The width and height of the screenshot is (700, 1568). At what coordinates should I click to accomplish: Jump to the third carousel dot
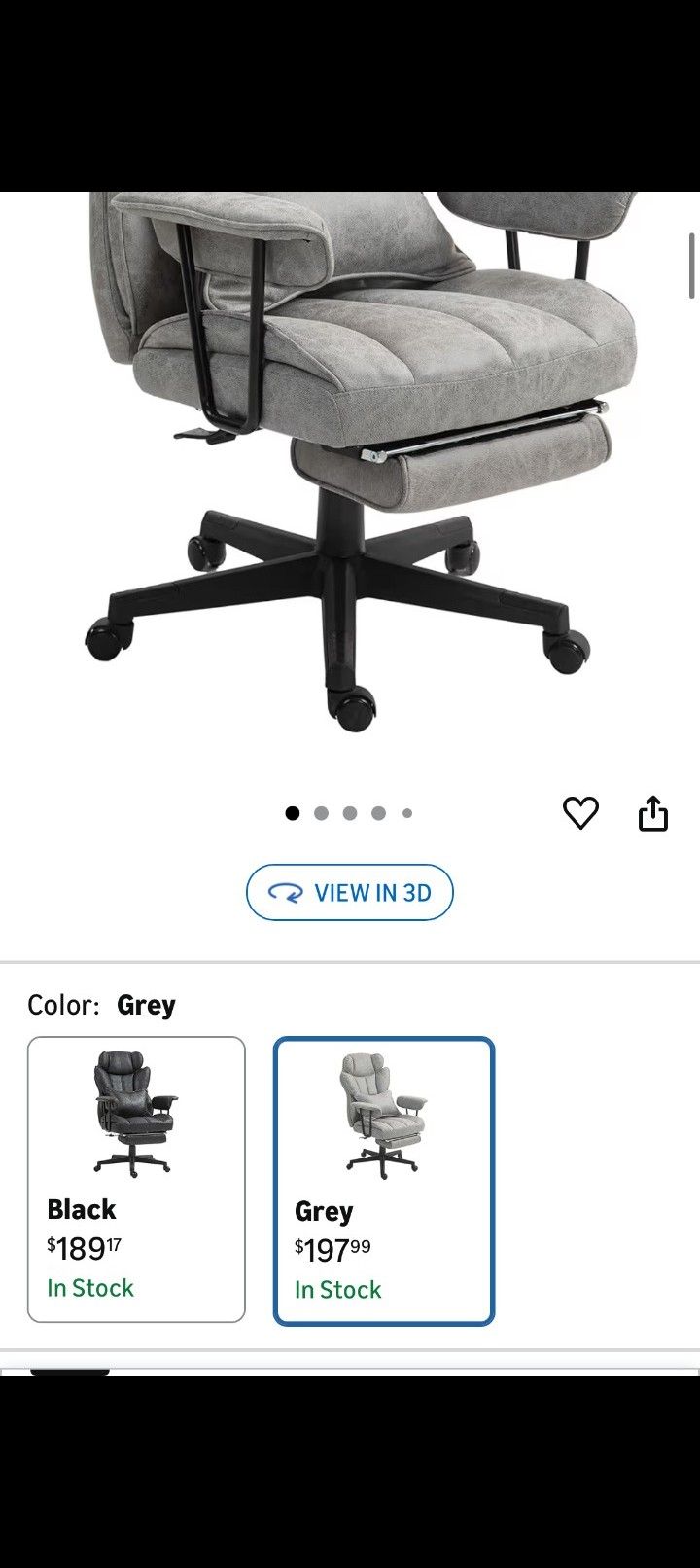(x=349, y=812)
